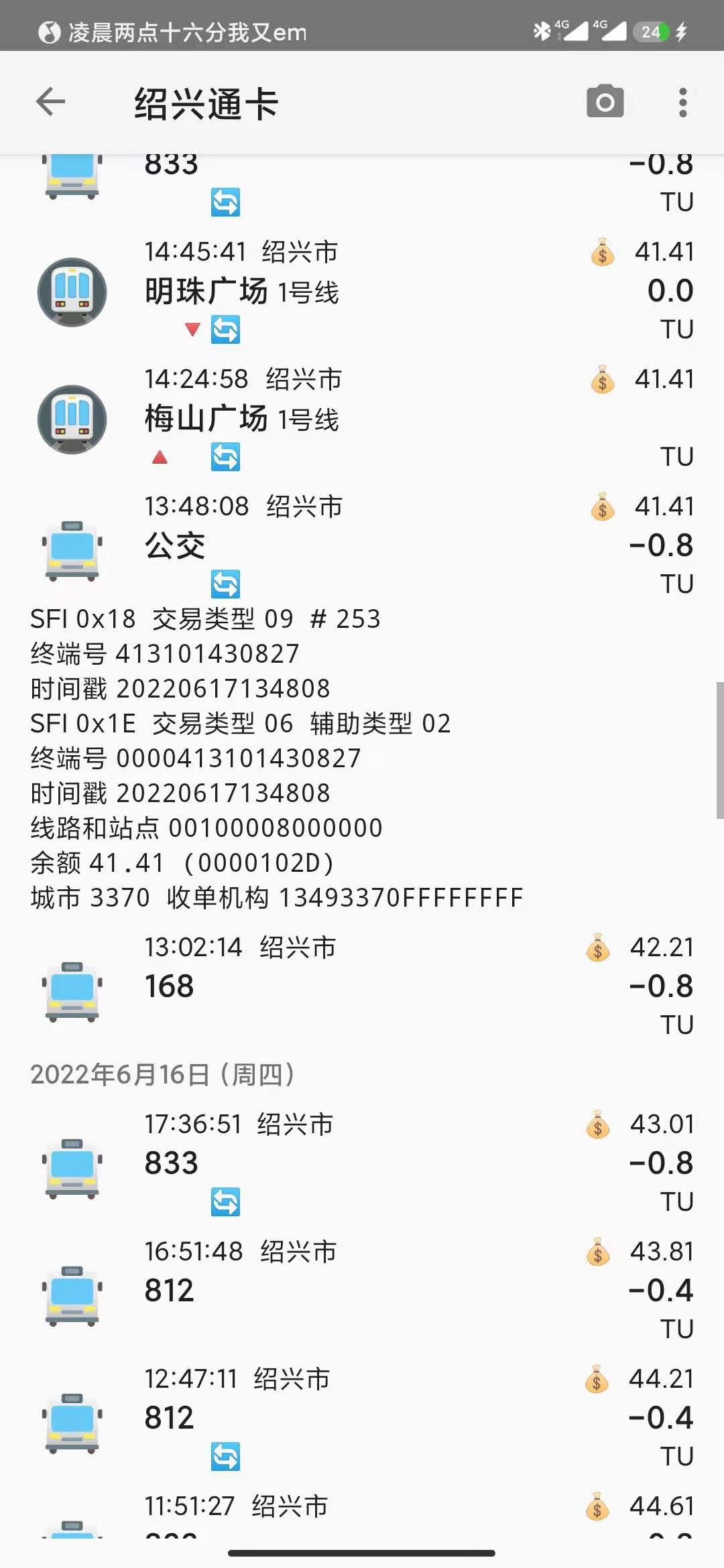Open the 17:36:51 bus 833 record

point(362,1163)
